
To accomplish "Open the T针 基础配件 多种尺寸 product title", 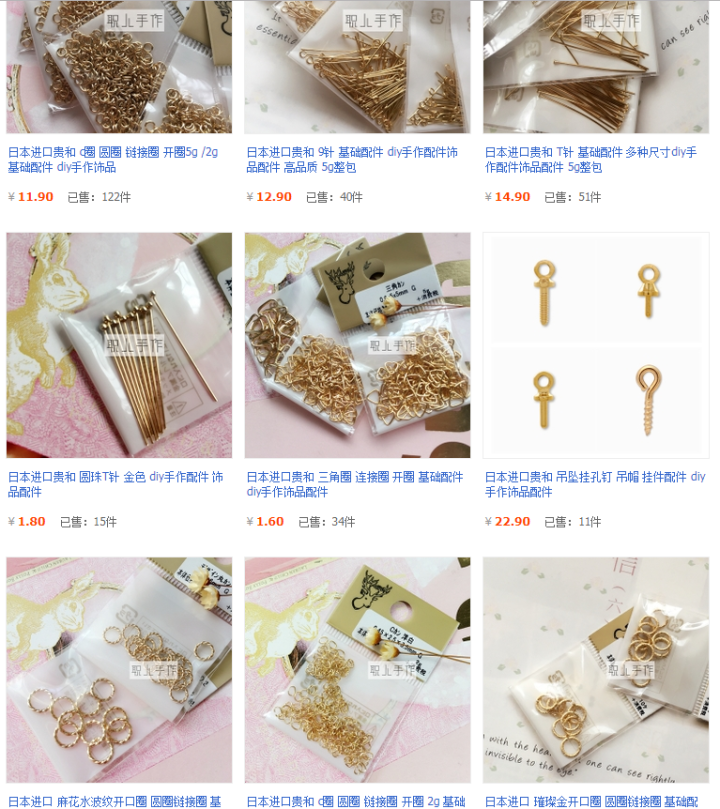I will click(590, 159).
